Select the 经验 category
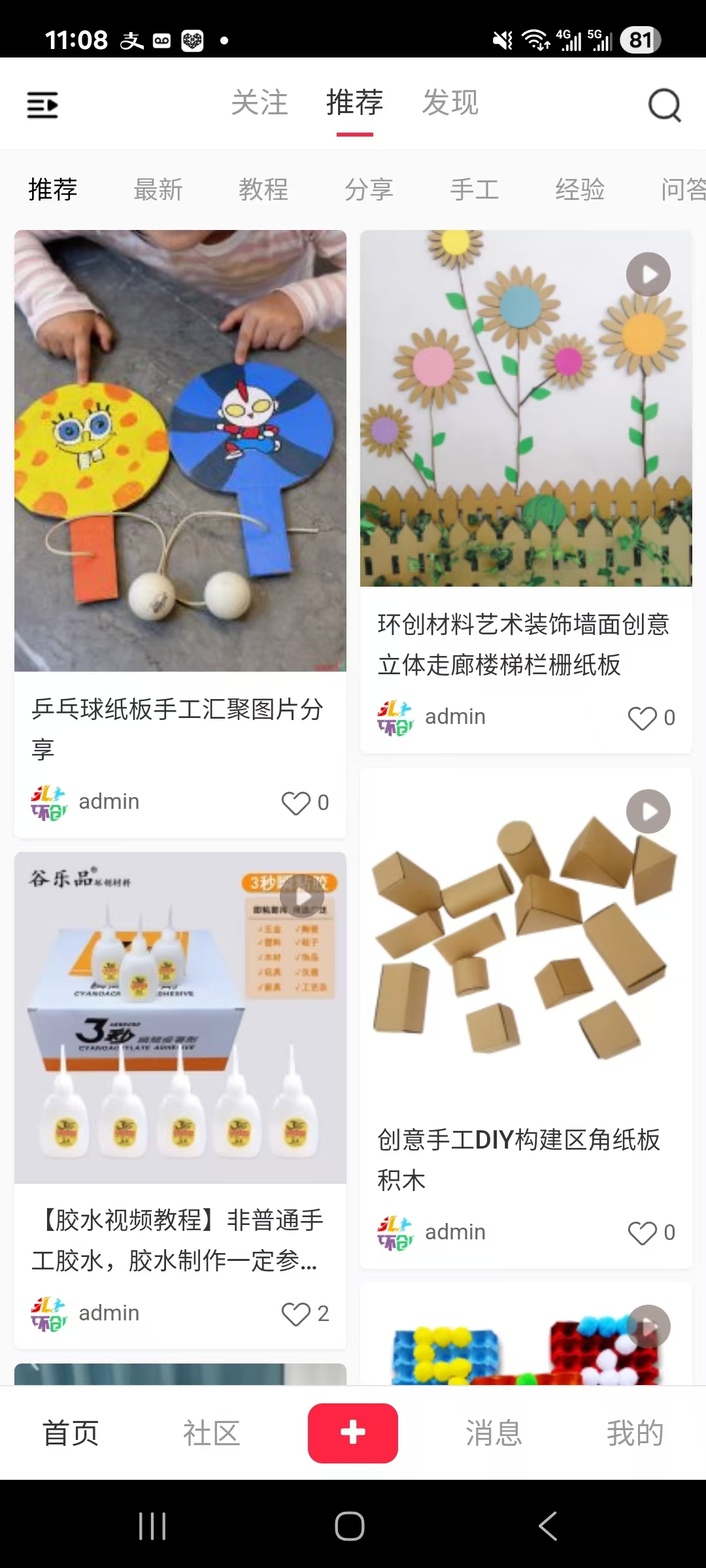Viewport: 706px width, 1568px height. [x=580, y=190]
